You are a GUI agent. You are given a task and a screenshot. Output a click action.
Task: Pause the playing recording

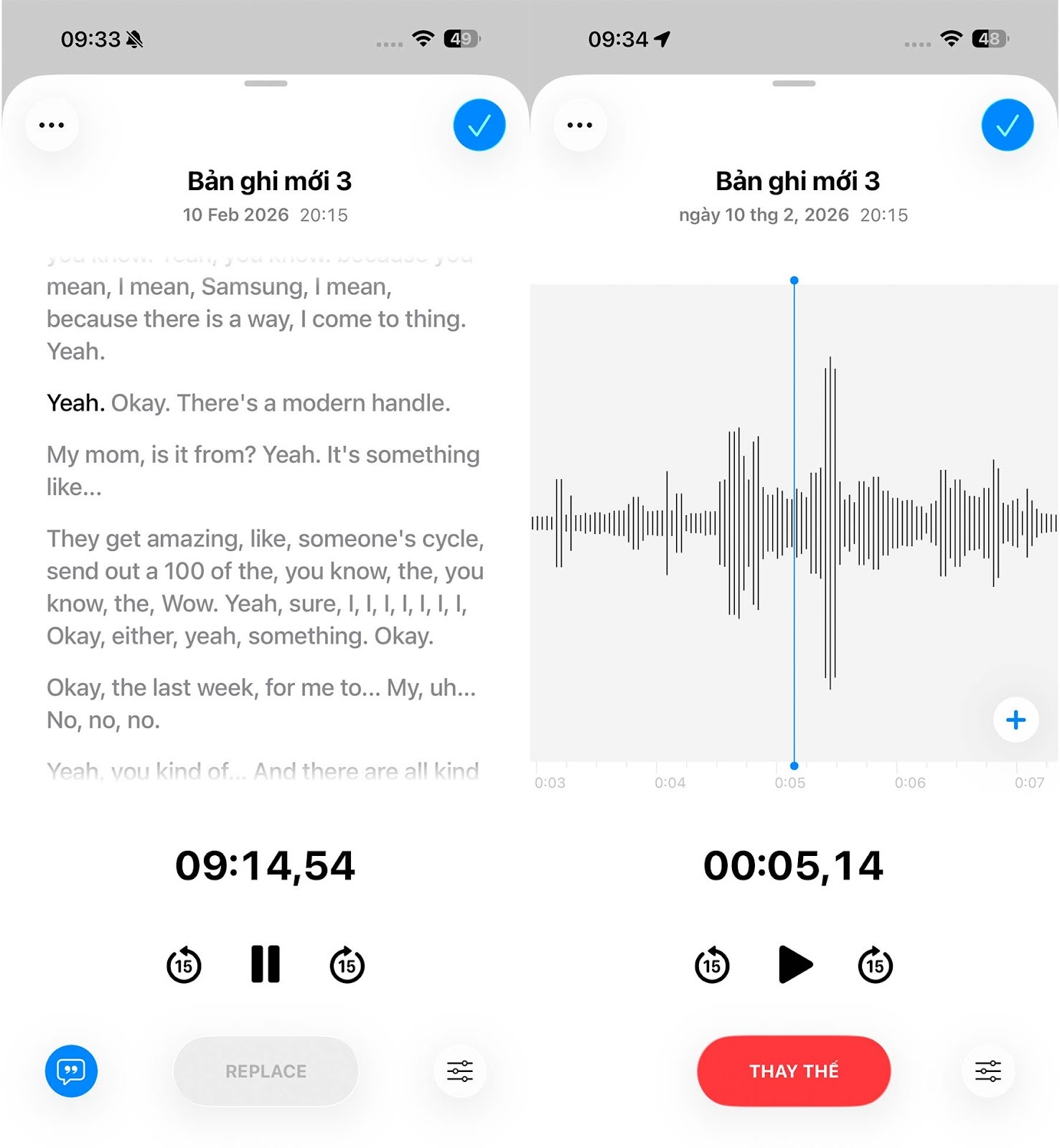point(265,964)
